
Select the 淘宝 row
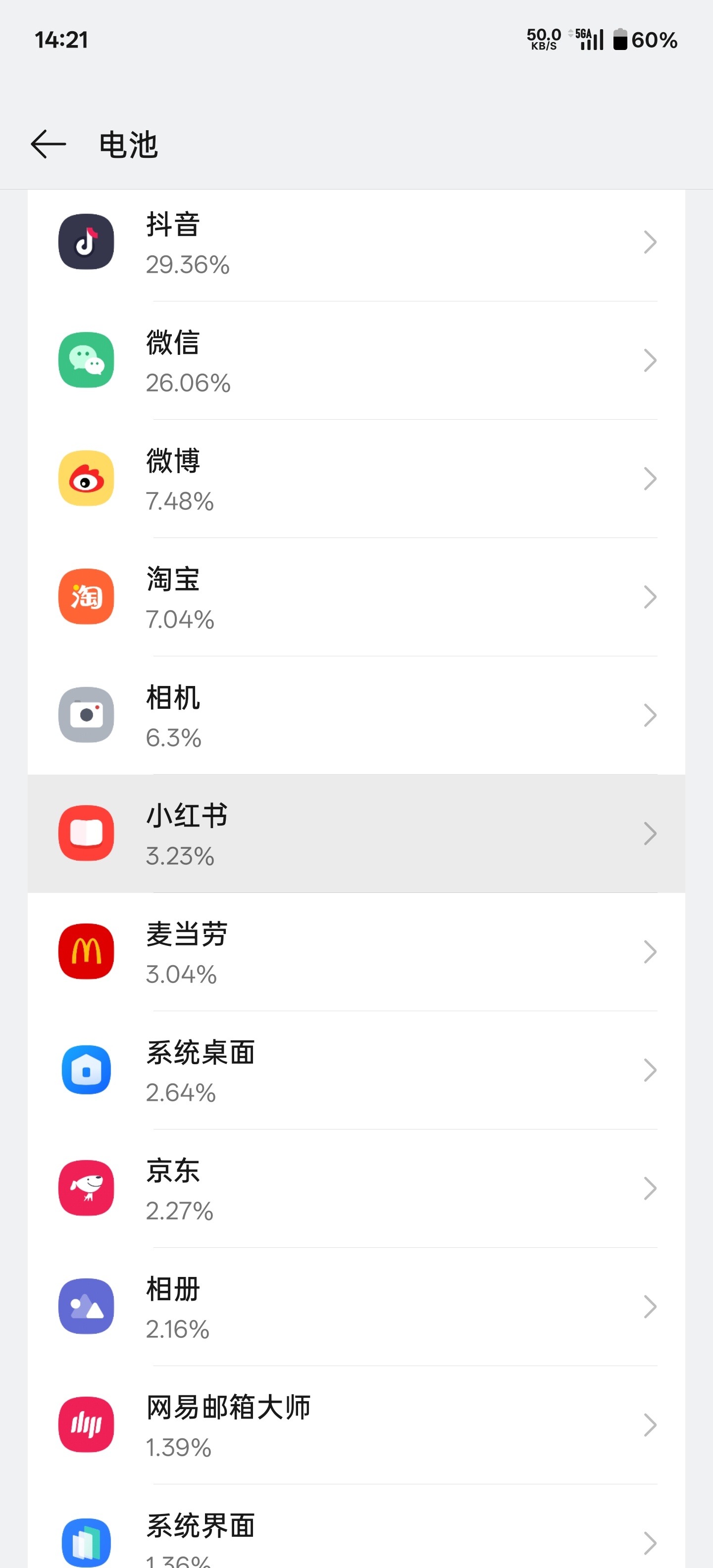(356, 596)
